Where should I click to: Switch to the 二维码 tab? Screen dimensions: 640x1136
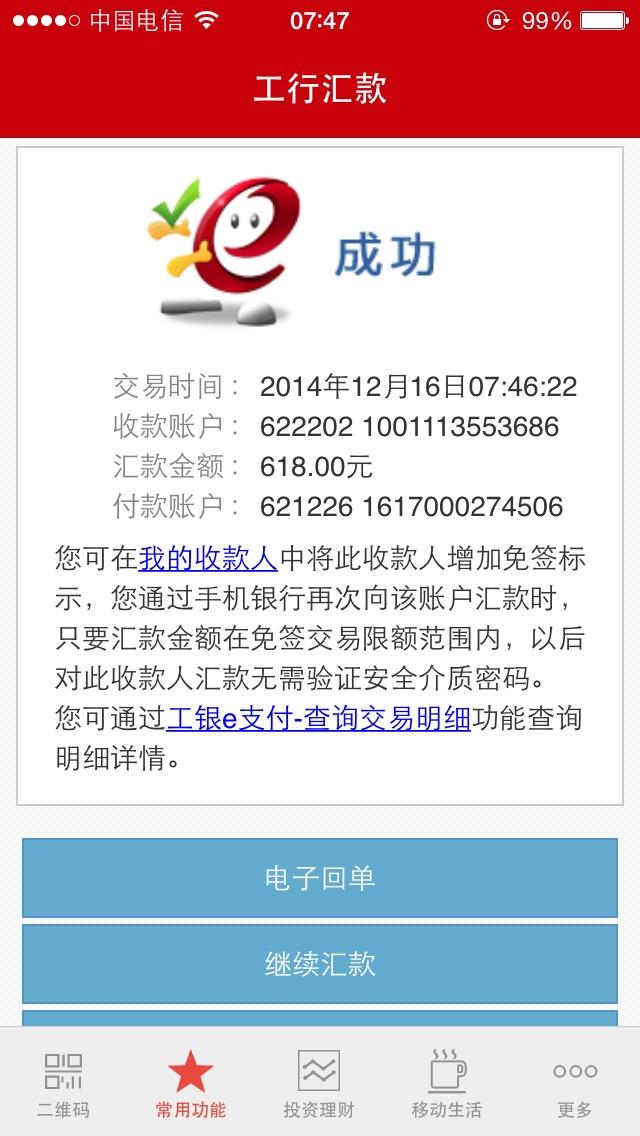(63, 1082)
